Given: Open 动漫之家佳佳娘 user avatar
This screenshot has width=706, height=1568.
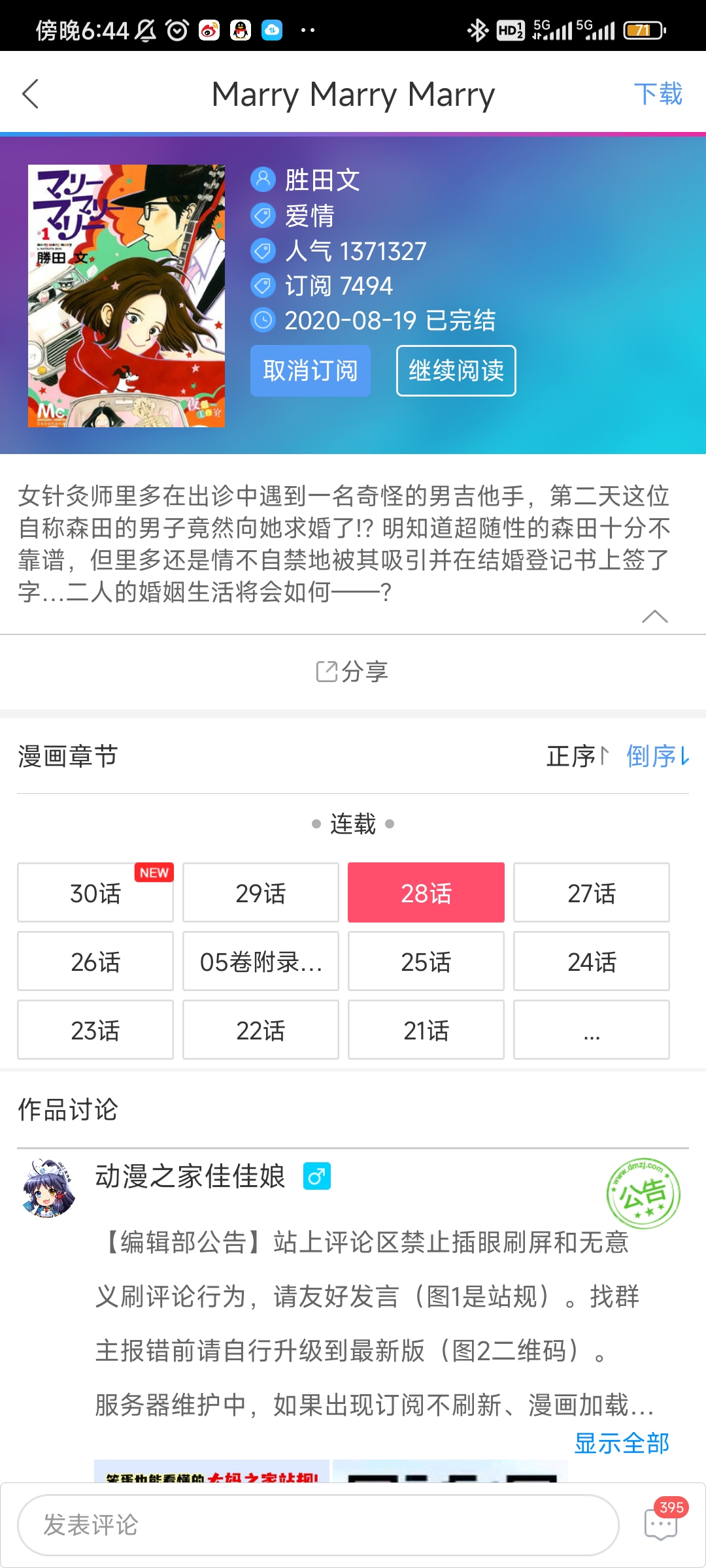Looking at the screenshot, I should click(x=48, y=1188).
